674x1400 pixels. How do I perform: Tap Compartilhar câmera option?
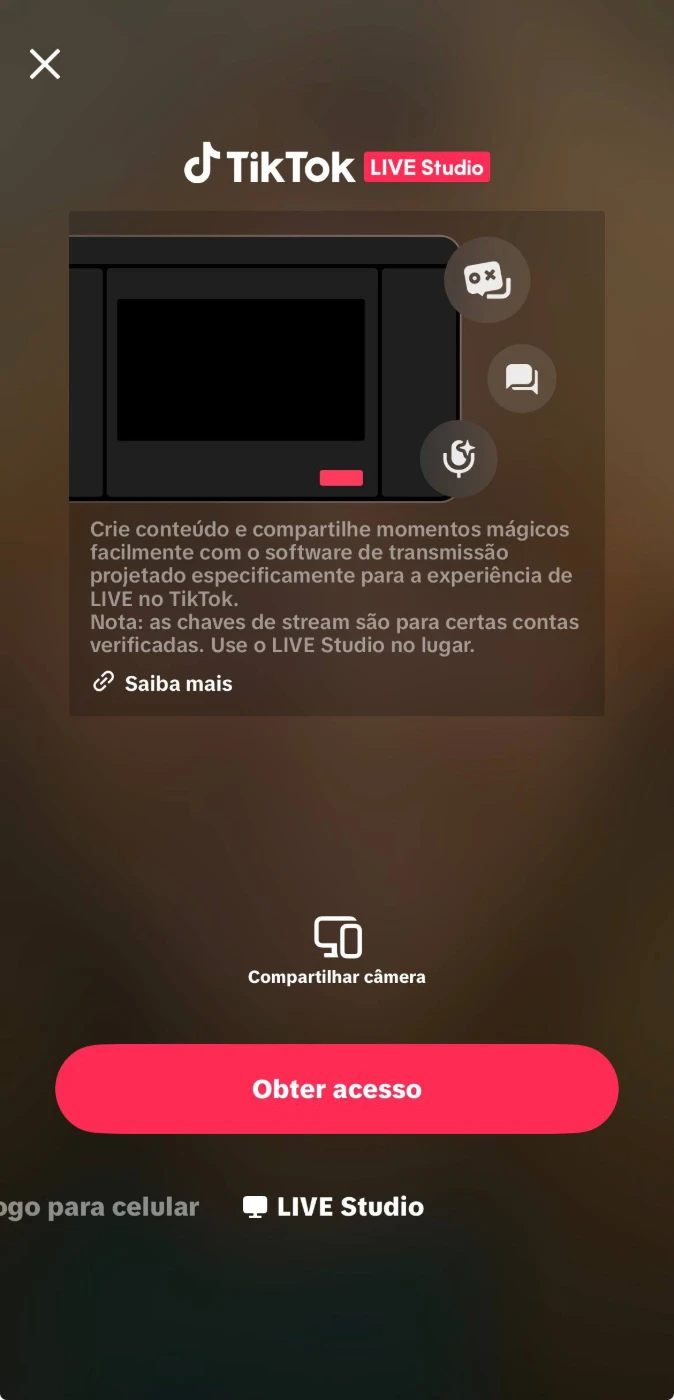337,951
